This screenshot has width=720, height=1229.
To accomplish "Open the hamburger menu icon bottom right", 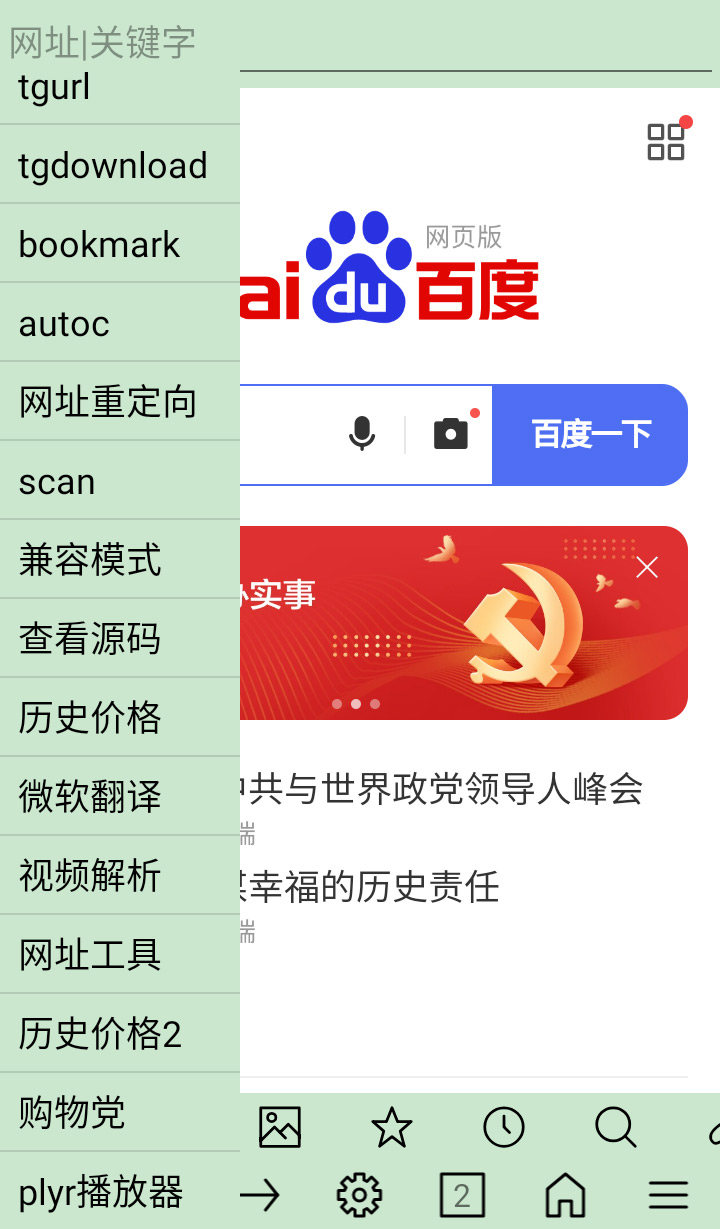I will tap(667, 1194).
